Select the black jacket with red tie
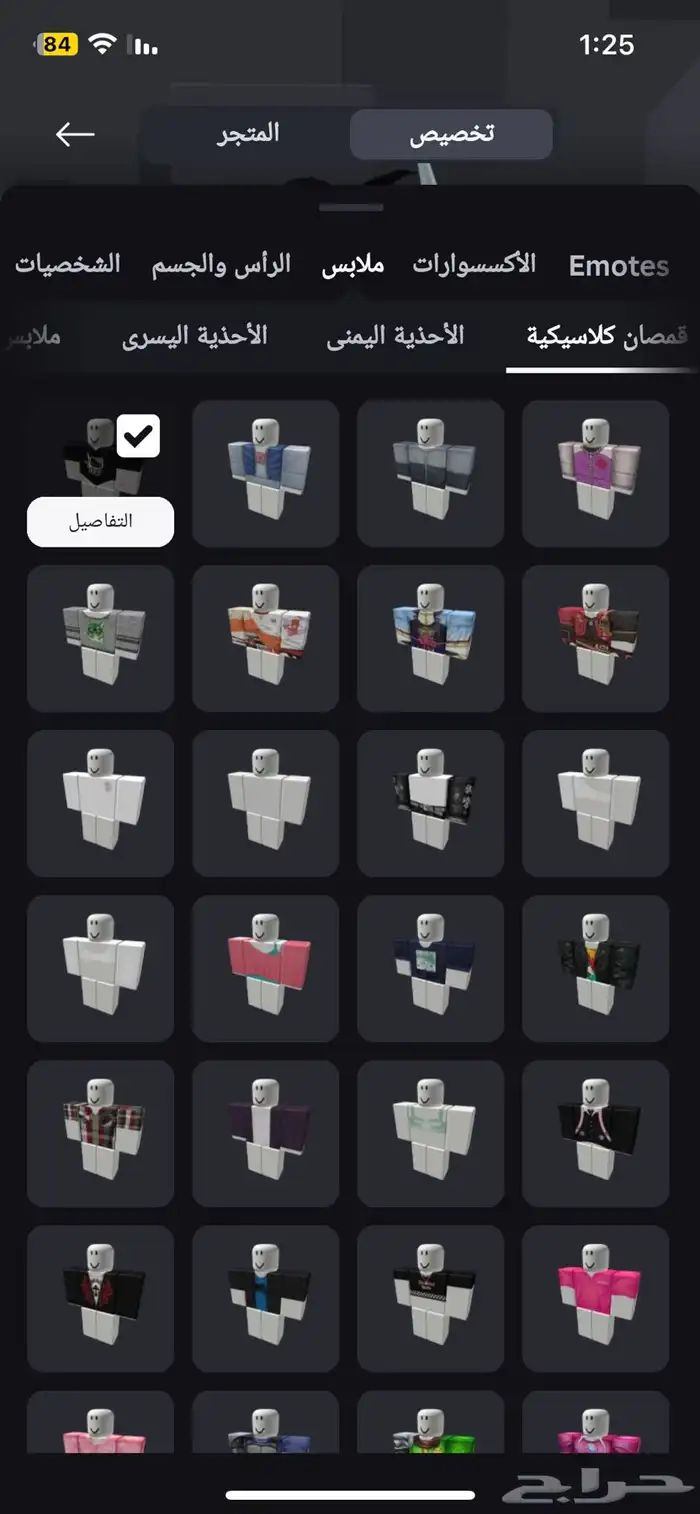The image size is (700, 1514). (100, 1298)
